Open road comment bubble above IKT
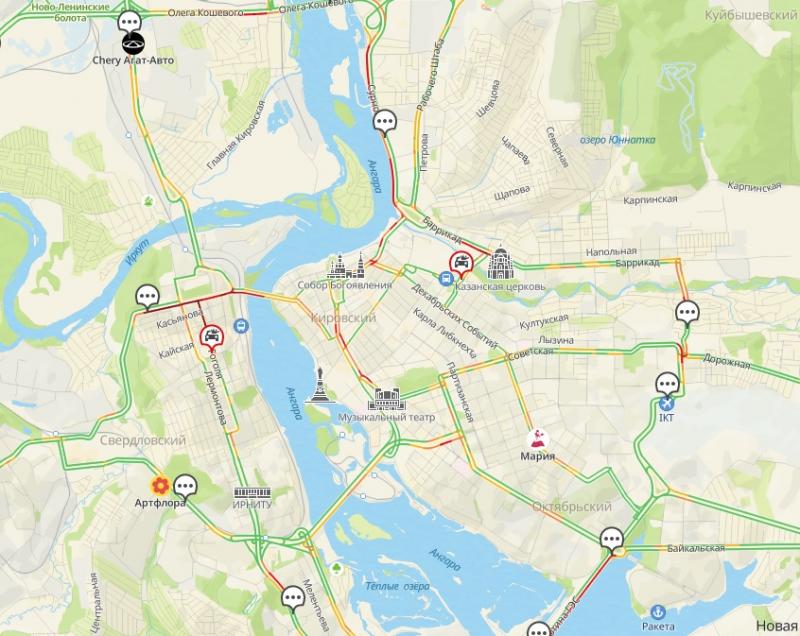This screenshot has width=800, height=636. [667, 383]
